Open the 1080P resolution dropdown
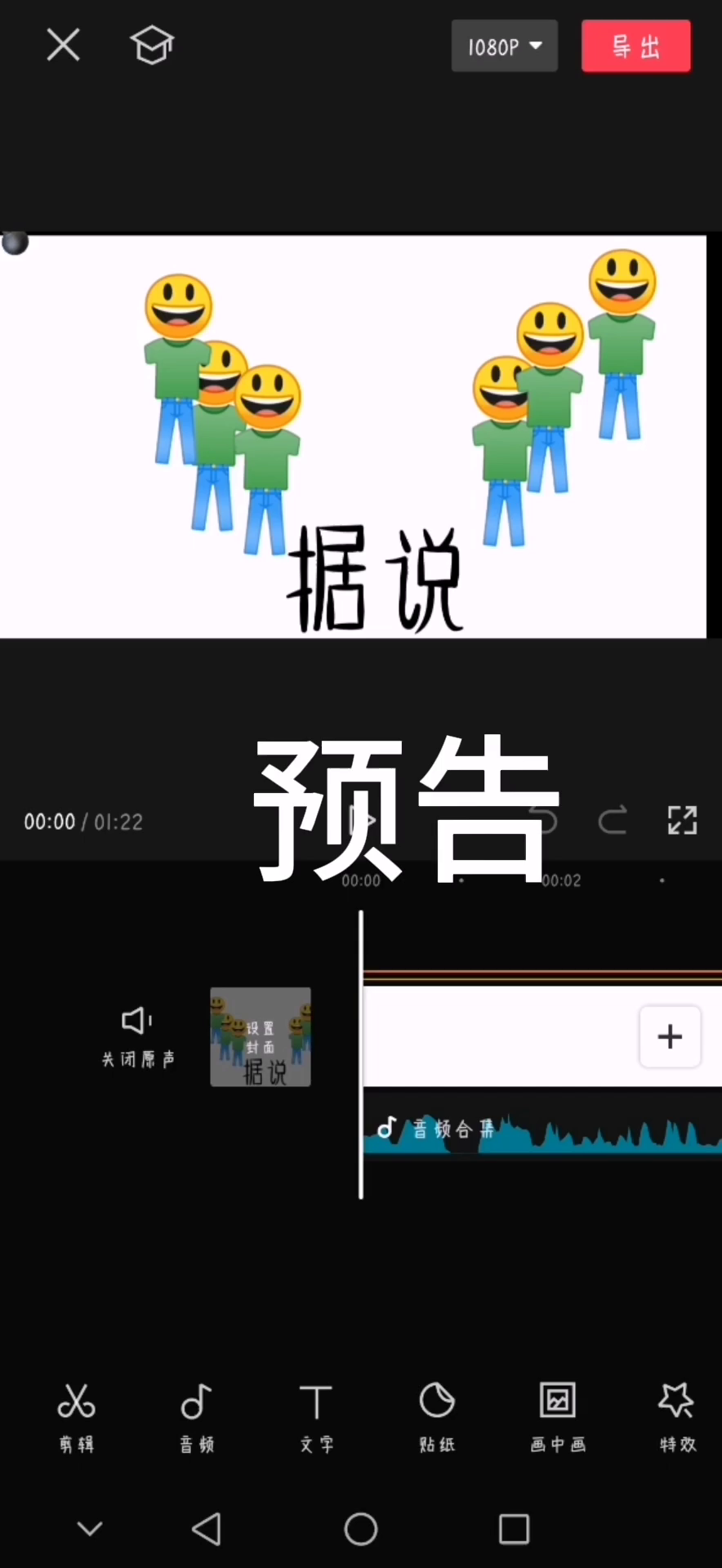Viewport: 722px width, 1568px height. pyautogui.click(x=504, y=47)
